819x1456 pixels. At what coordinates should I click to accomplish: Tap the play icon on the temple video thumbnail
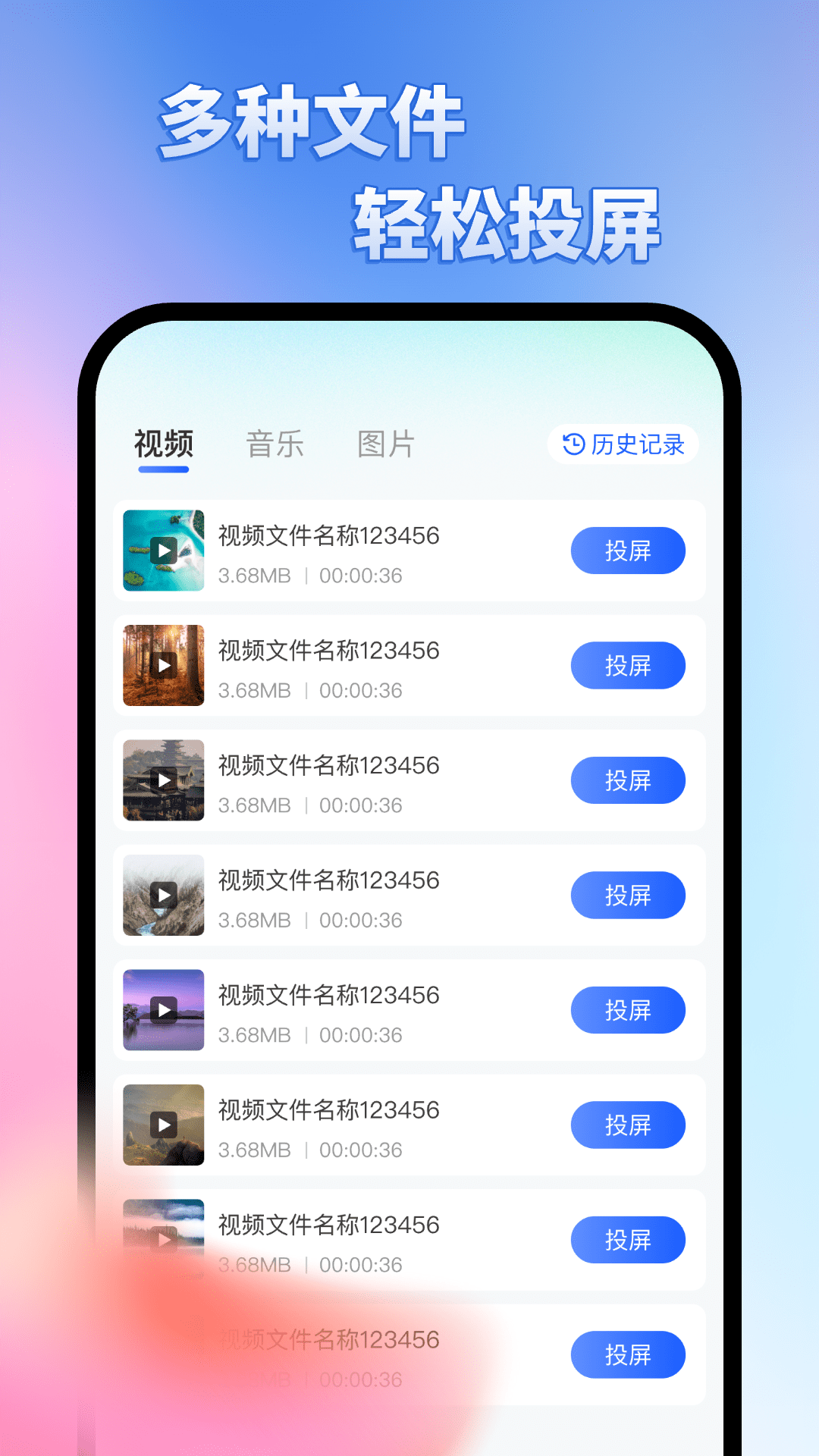tap(163, 780)
